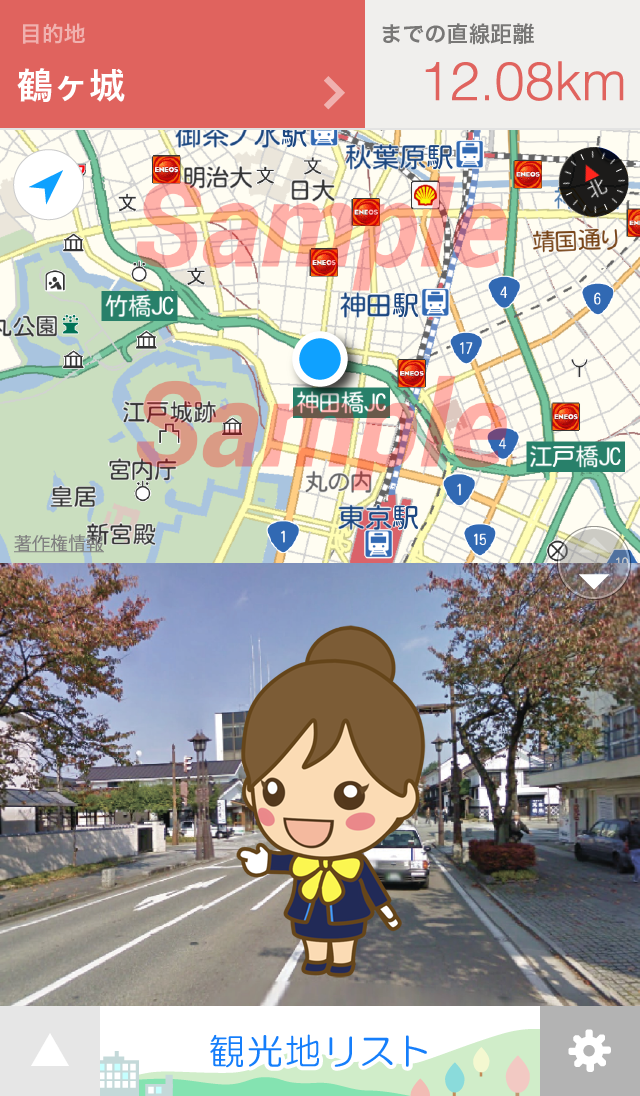Image resolution: width=640 pixels, height=1096 pixels.
Task: Center map on current location arrow
Action: [48, 185]
